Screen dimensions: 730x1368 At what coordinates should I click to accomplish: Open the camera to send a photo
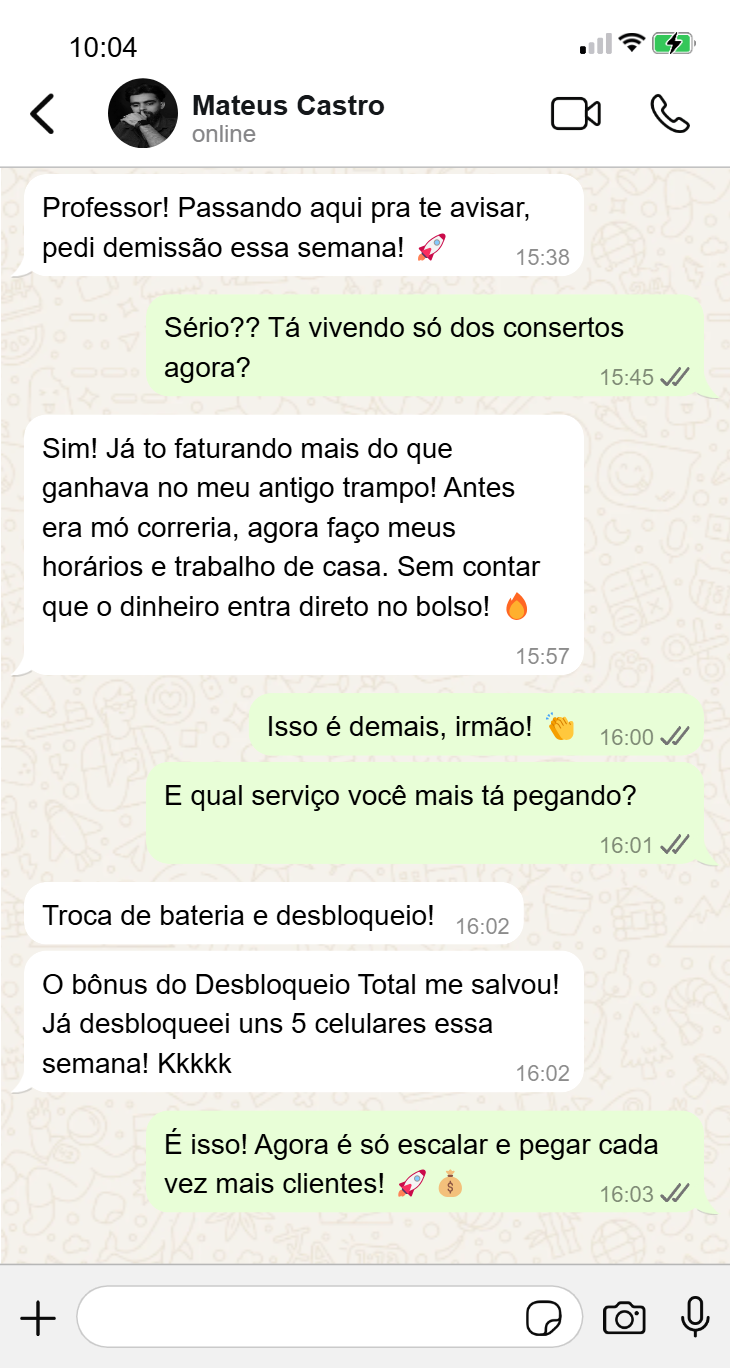pos(624,1318)
